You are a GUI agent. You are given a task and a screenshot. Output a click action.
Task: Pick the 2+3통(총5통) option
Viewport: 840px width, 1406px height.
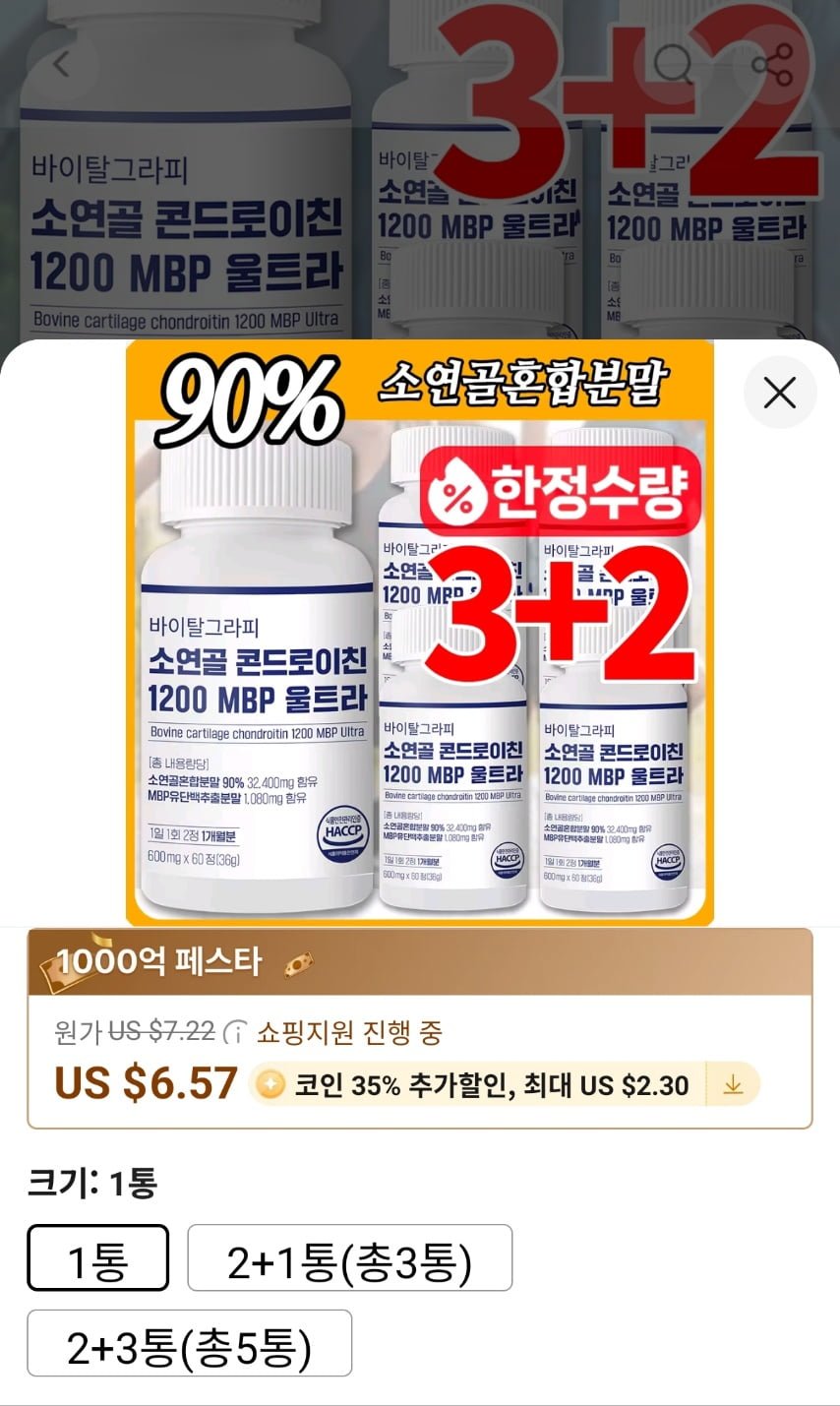(x=189, y=1343)
